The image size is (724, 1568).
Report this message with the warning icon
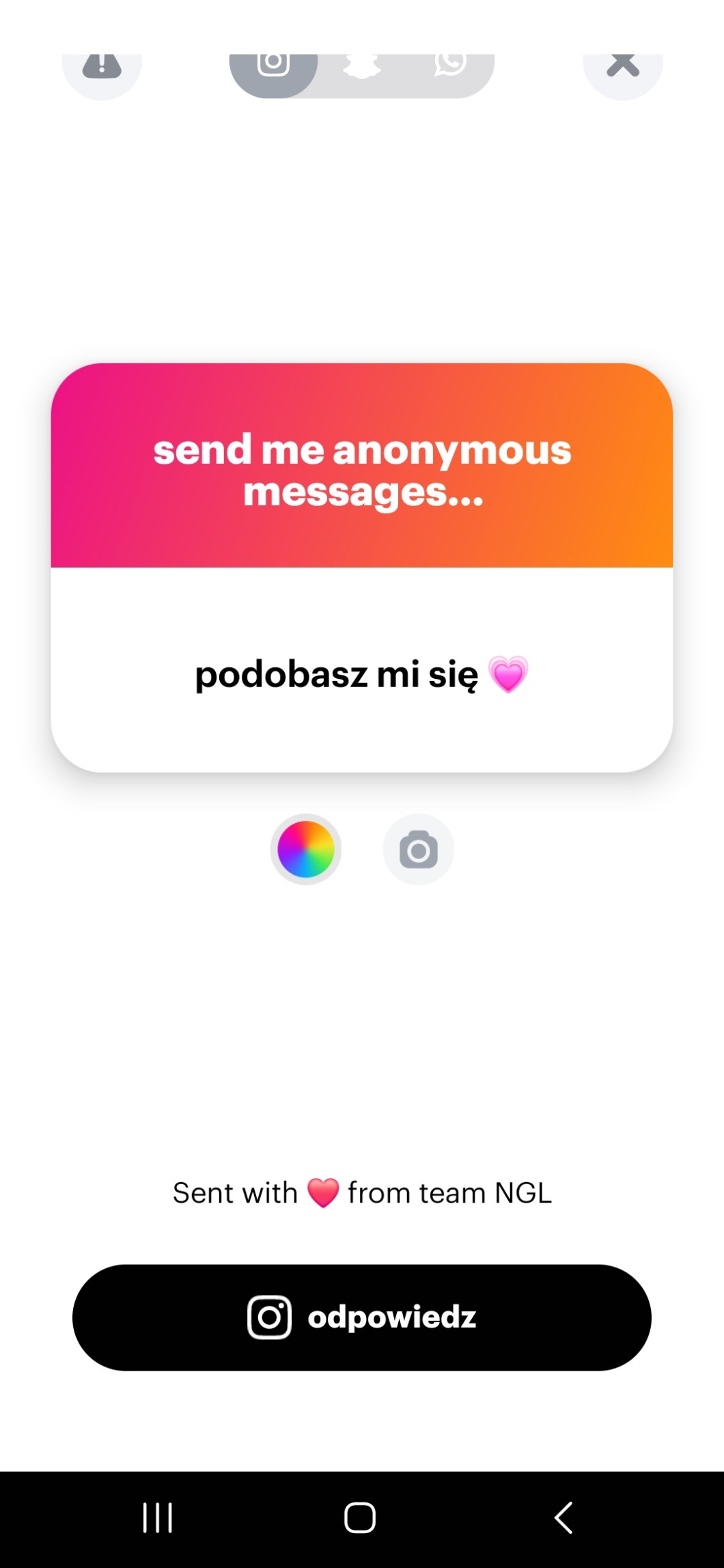point(102,67)
